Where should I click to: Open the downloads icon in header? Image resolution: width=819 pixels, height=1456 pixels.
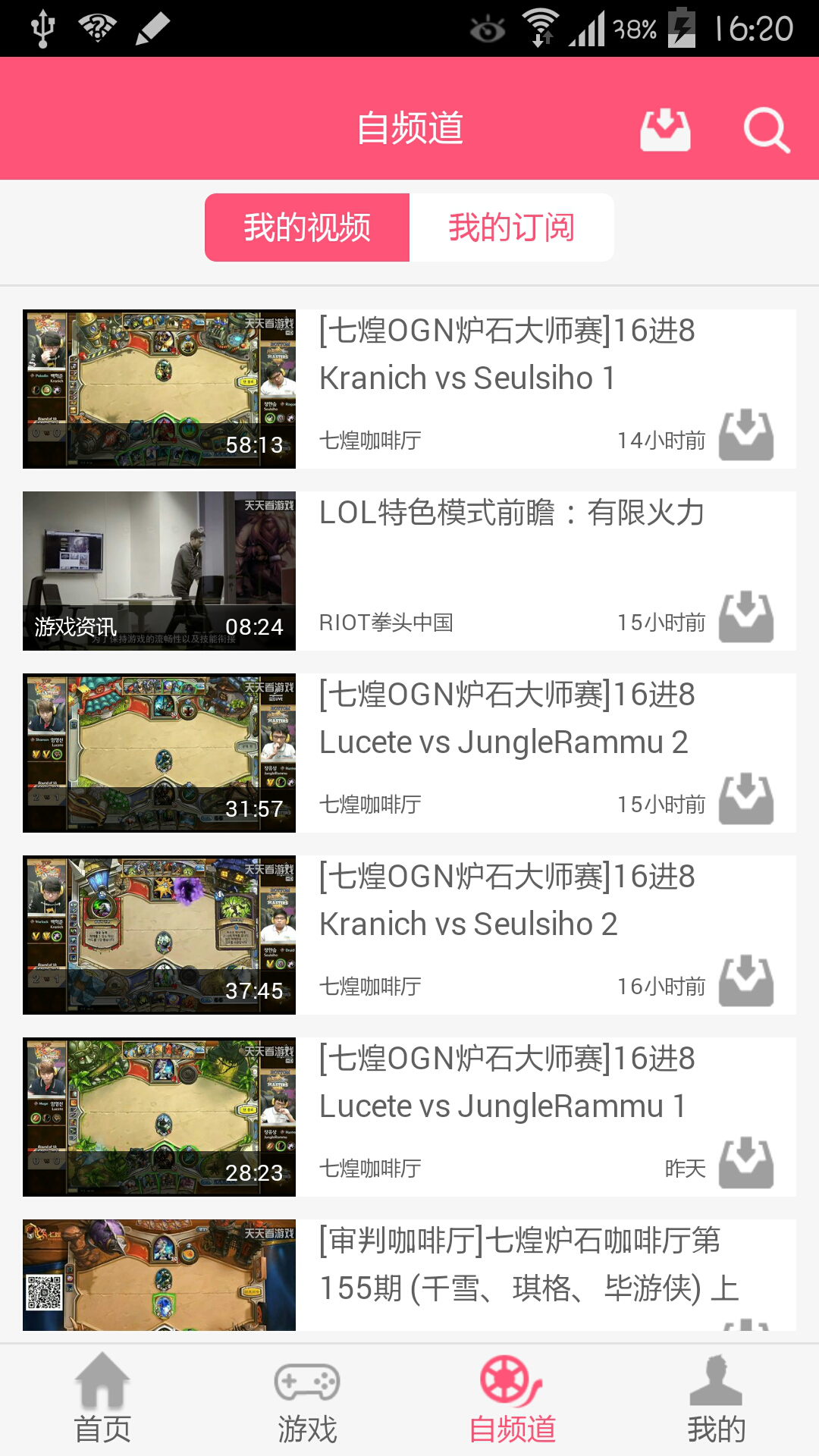[x=665, y=129]
